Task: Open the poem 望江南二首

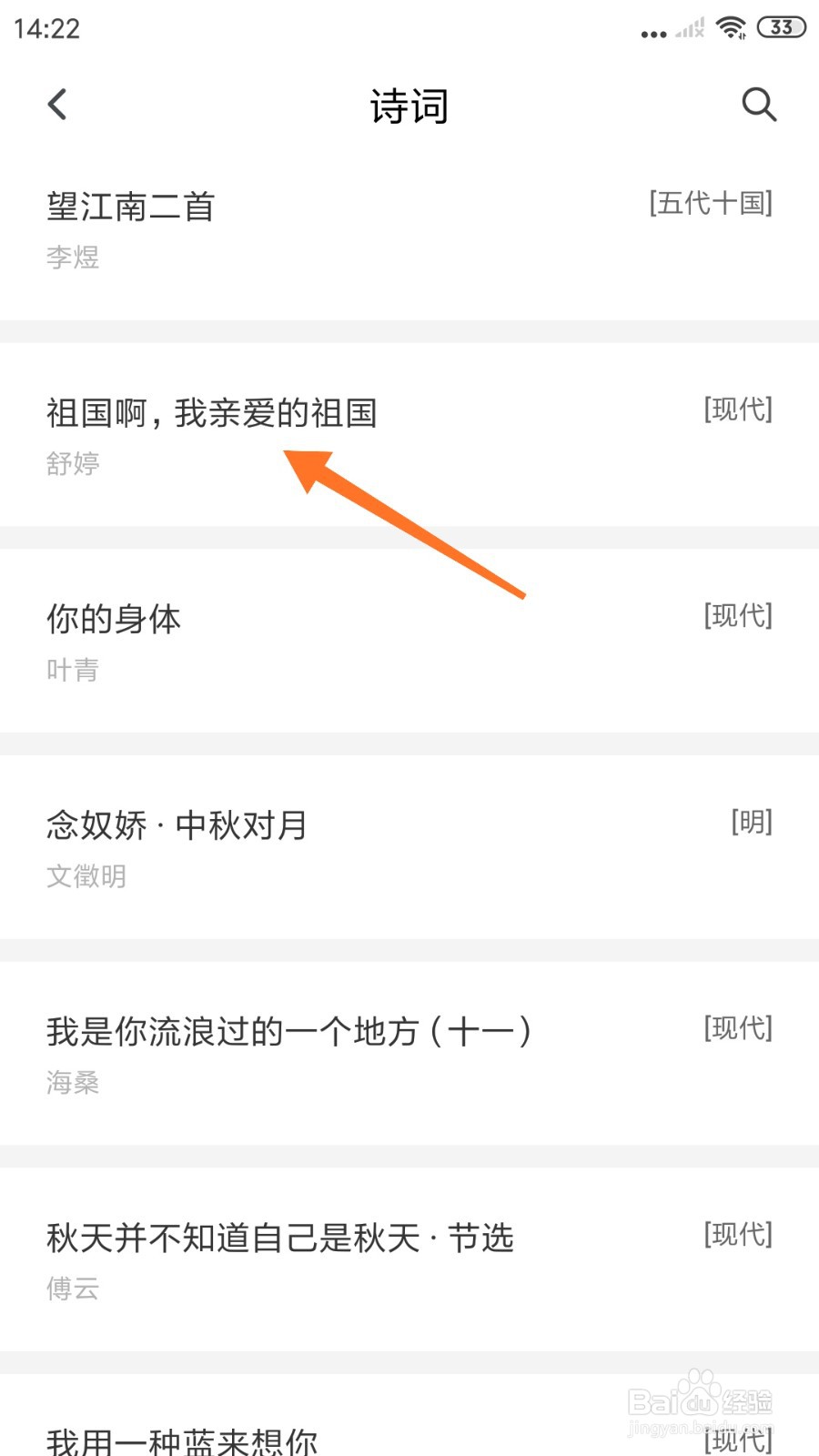Action: 130,207
